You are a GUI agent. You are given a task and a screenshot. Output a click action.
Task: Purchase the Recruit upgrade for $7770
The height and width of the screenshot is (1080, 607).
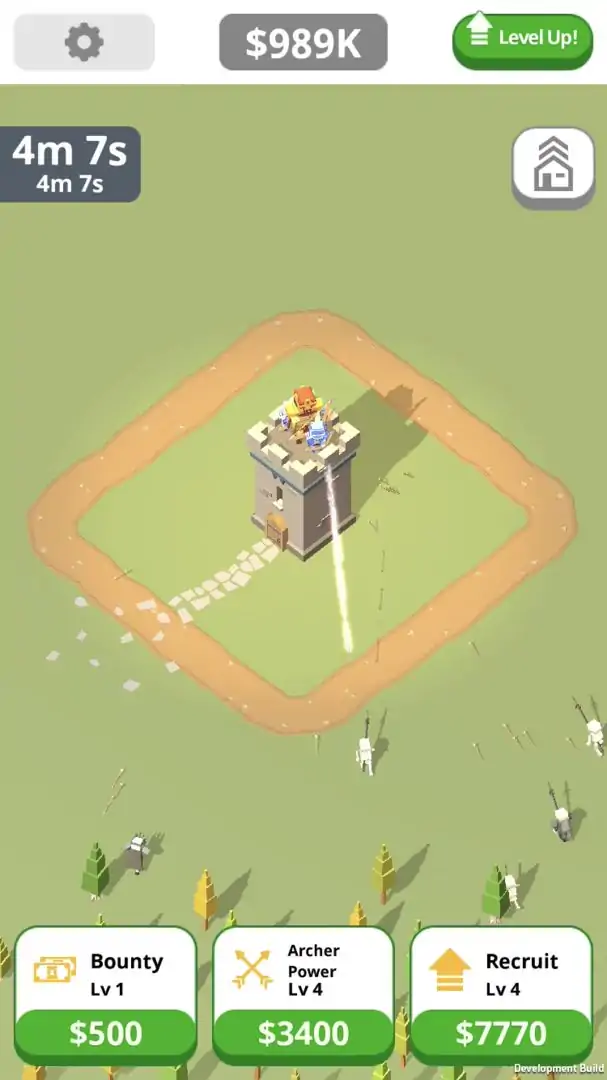click(x=501, y=1032)
